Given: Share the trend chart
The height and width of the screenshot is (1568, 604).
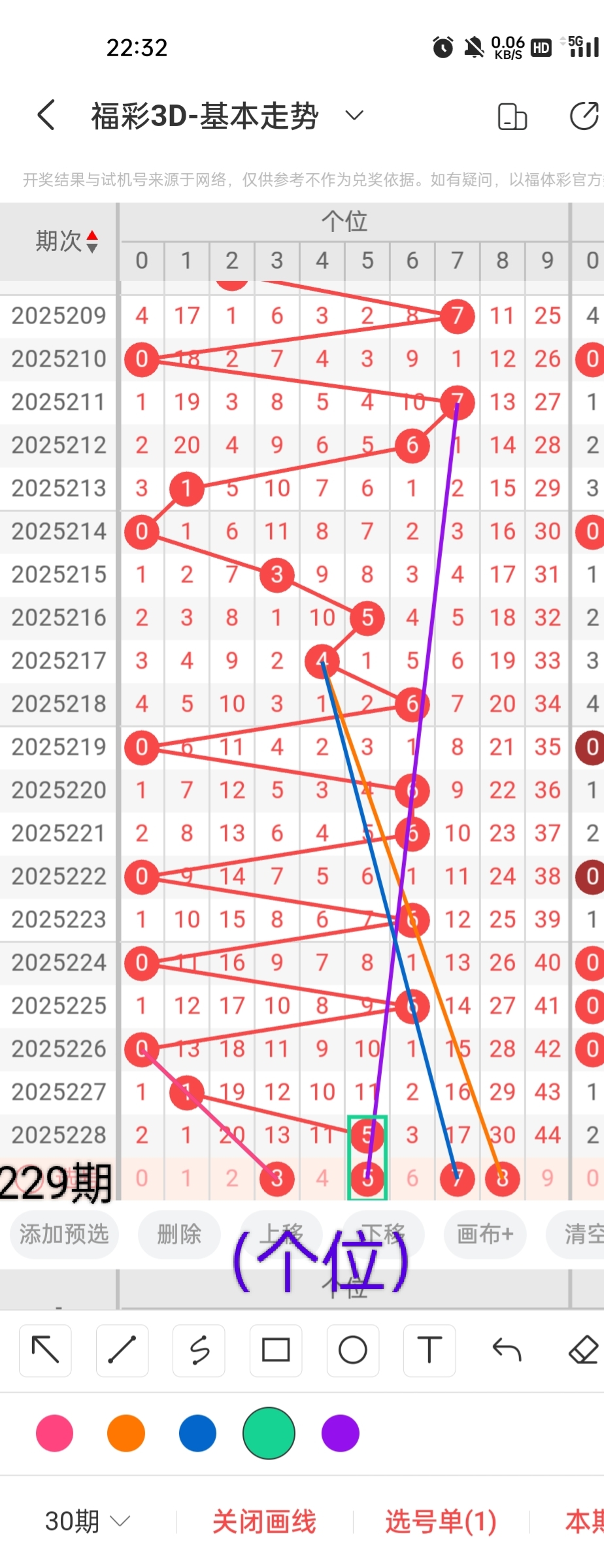Looking at the screenshot, I should coord(584,116).
